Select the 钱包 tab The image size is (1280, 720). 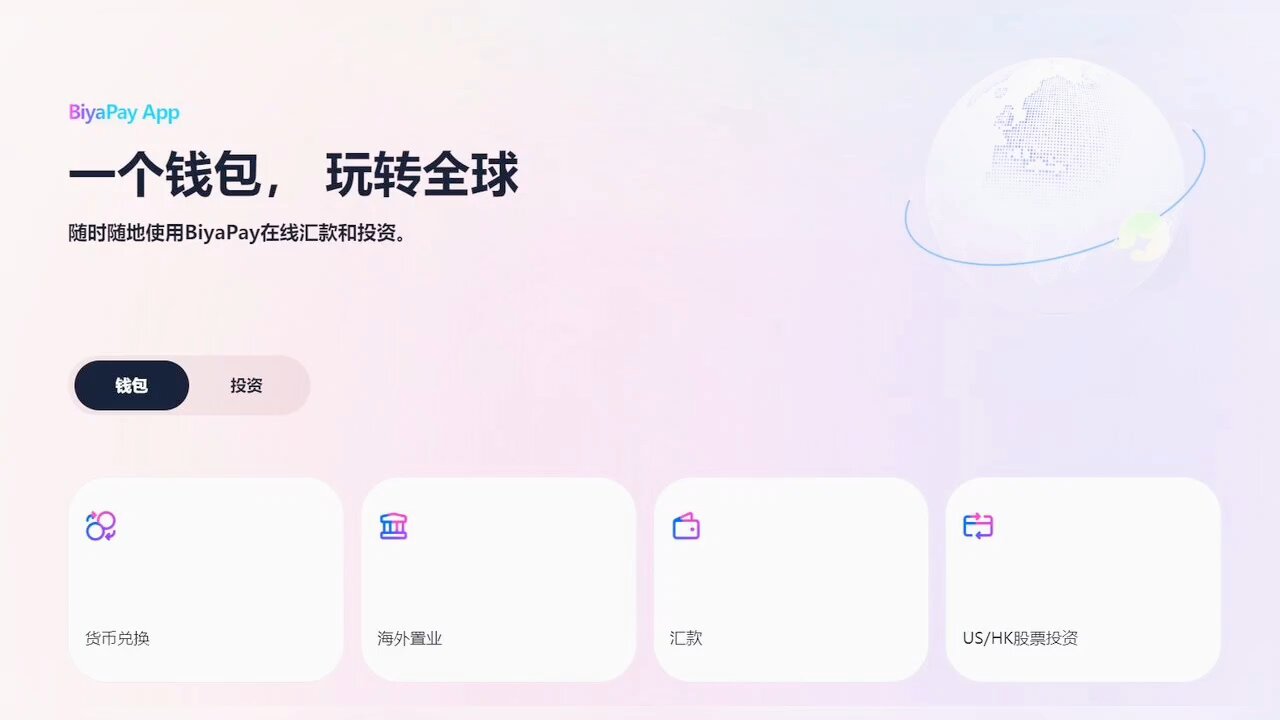point(132,385)
